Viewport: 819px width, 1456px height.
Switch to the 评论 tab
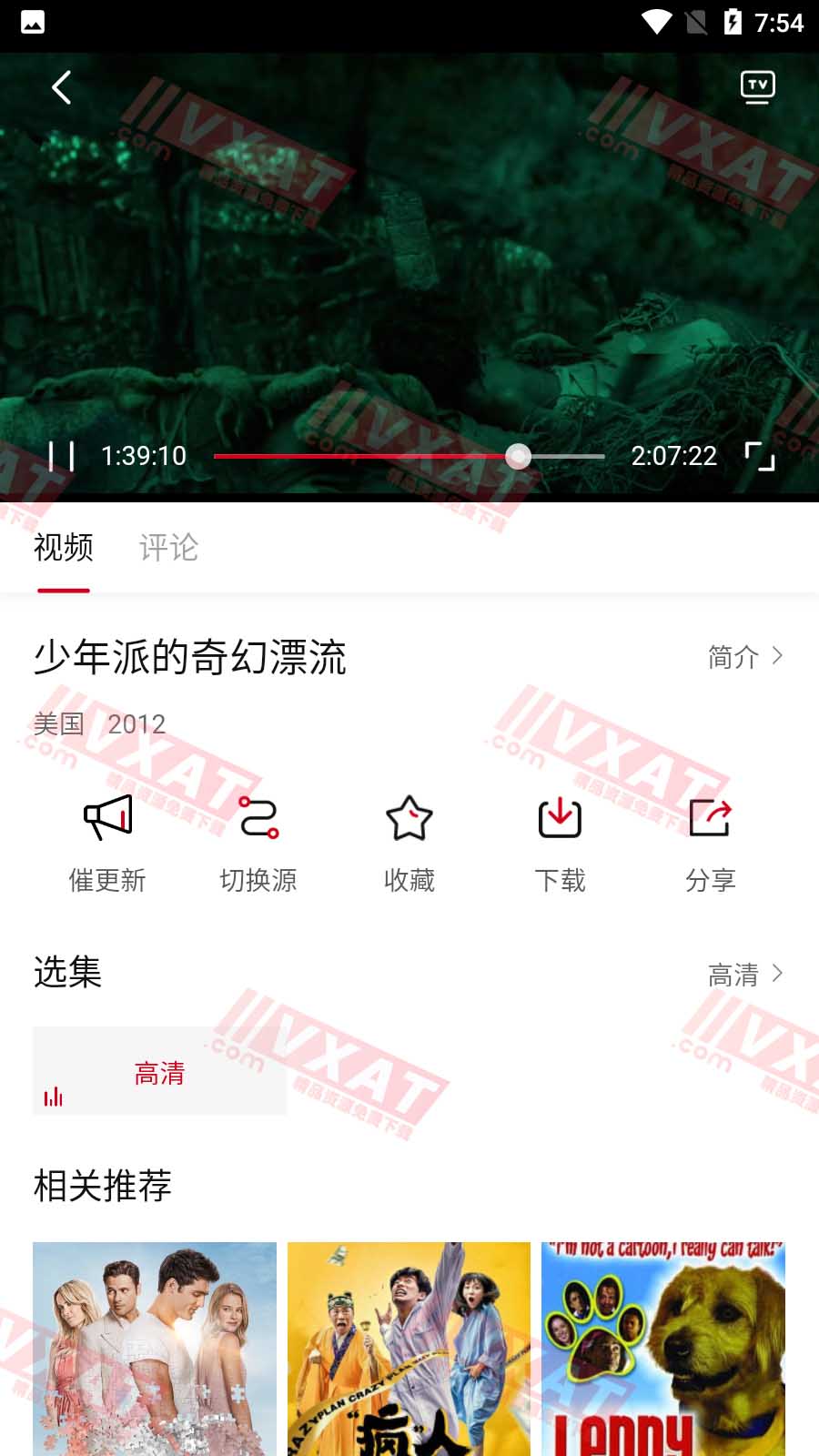(168, 548)
